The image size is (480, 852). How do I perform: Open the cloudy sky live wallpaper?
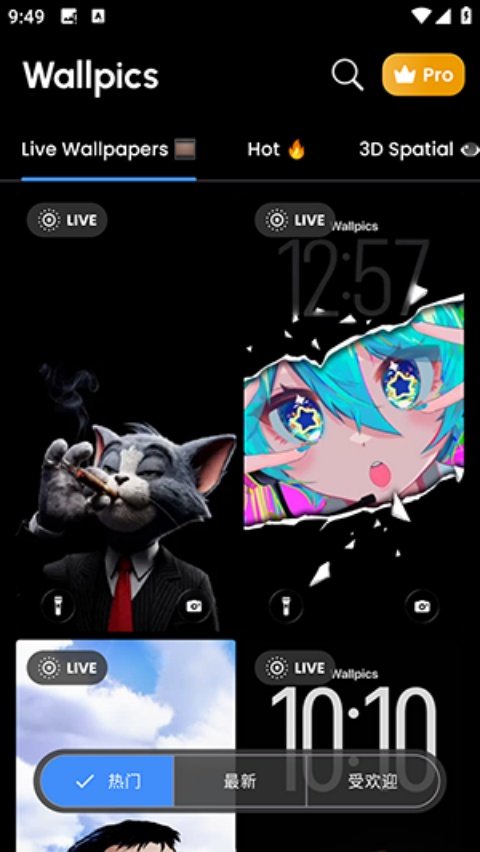[x=126, y=698]
